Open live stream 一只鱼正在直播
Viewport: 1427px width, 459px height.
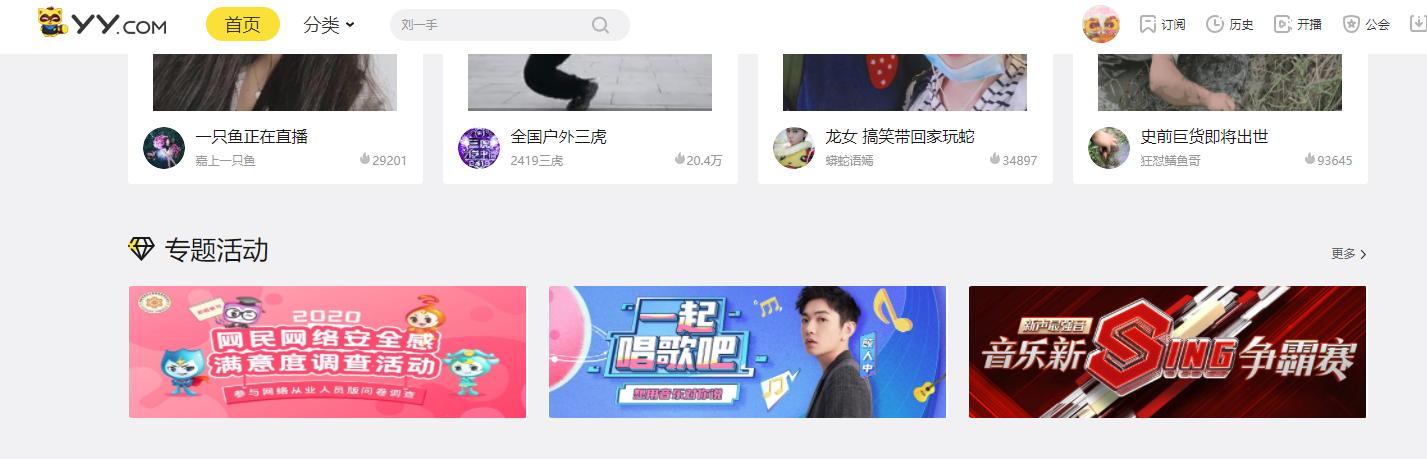[x=252, y=137]
